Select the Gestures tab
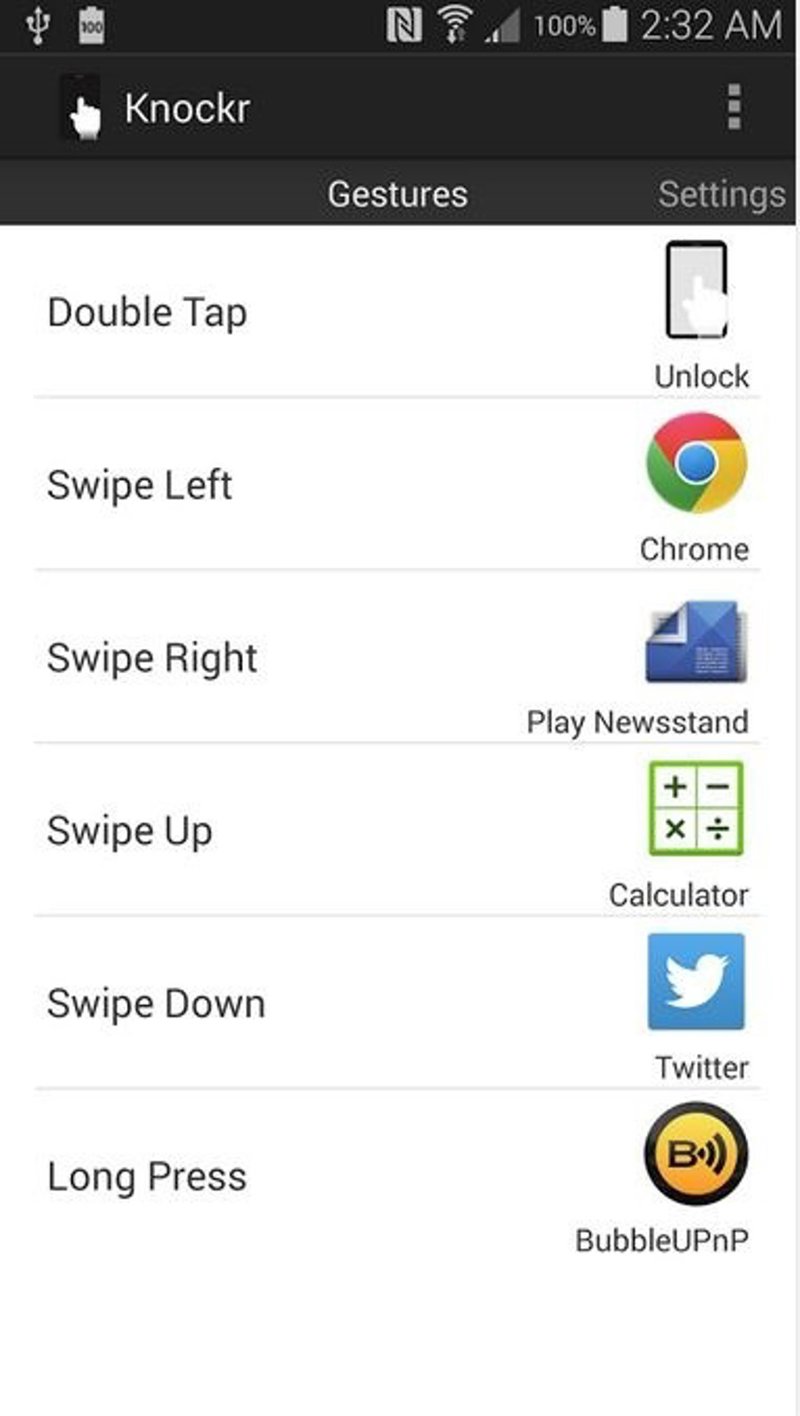This screenshot has height=1416, width=800. 397,194
